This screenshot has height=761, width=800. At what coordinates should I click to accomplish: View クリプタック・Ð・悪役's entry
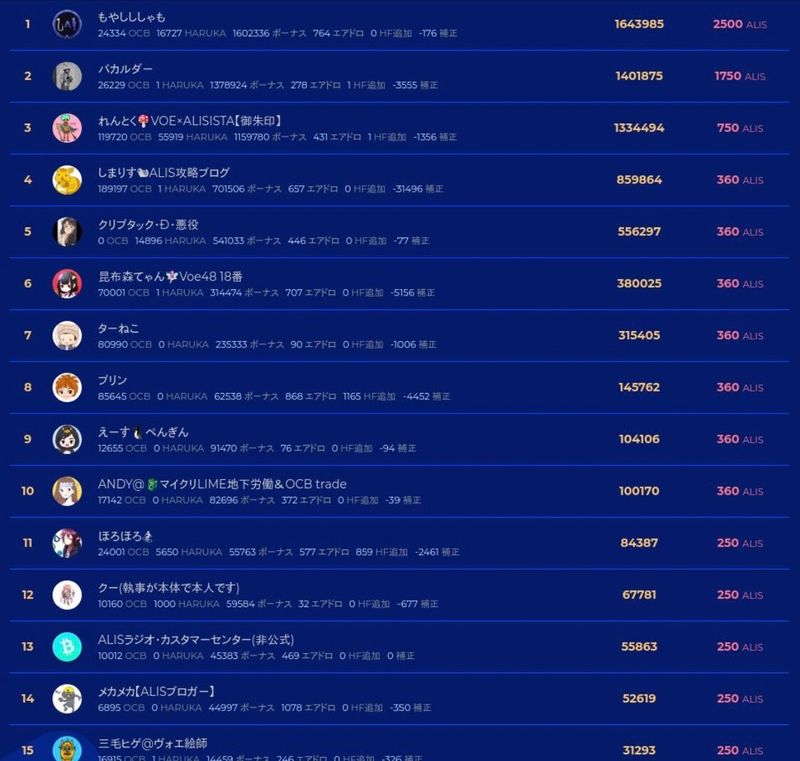(148, 225)
